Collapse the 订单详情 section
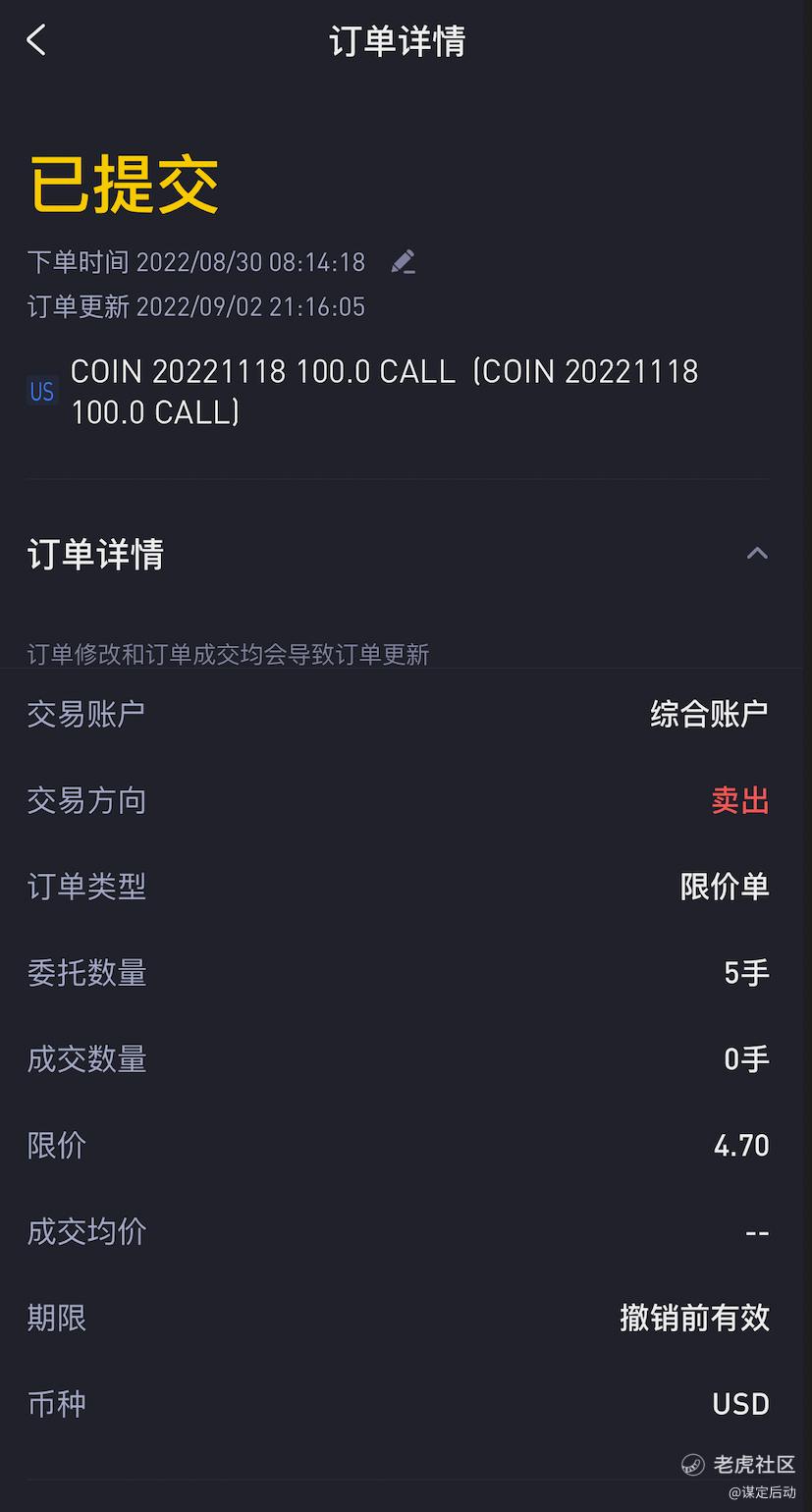 (x=756, y=554)
